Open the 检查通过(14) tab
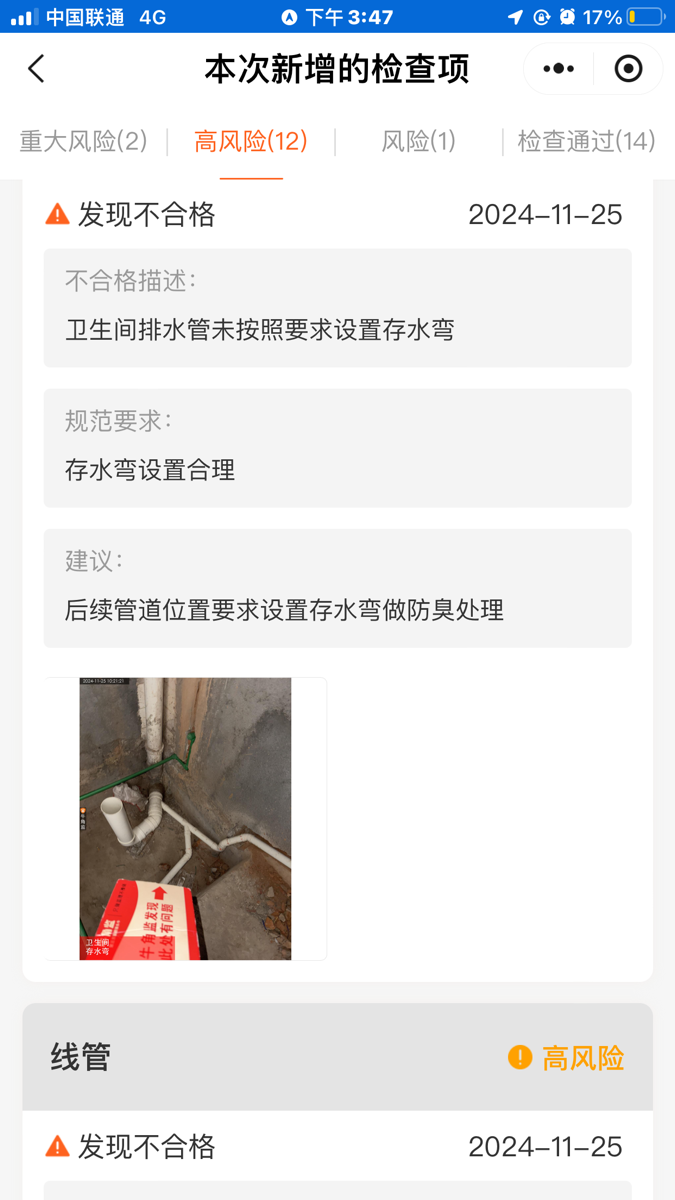The image size is (675, 1200). pyautogui.click(x=586, y=141)
